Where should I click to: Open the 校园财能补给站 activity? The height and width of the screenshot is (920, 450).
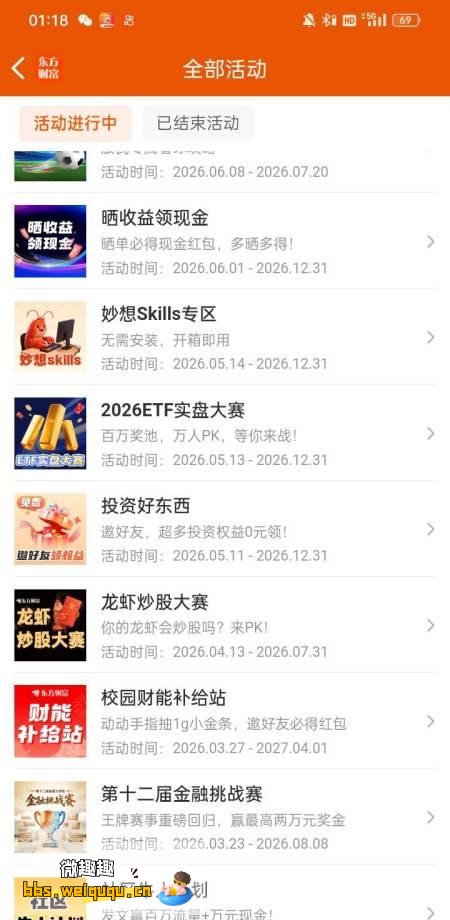pyautogui.click(x=225, y=721)
